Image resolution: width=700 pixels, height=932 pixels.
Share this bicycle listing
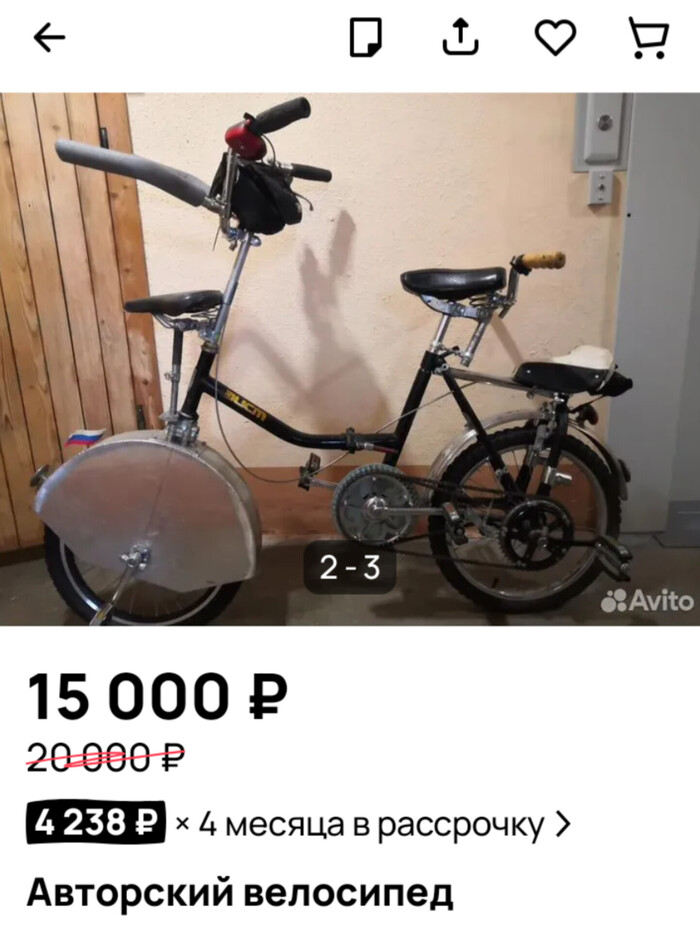point(460,37)
